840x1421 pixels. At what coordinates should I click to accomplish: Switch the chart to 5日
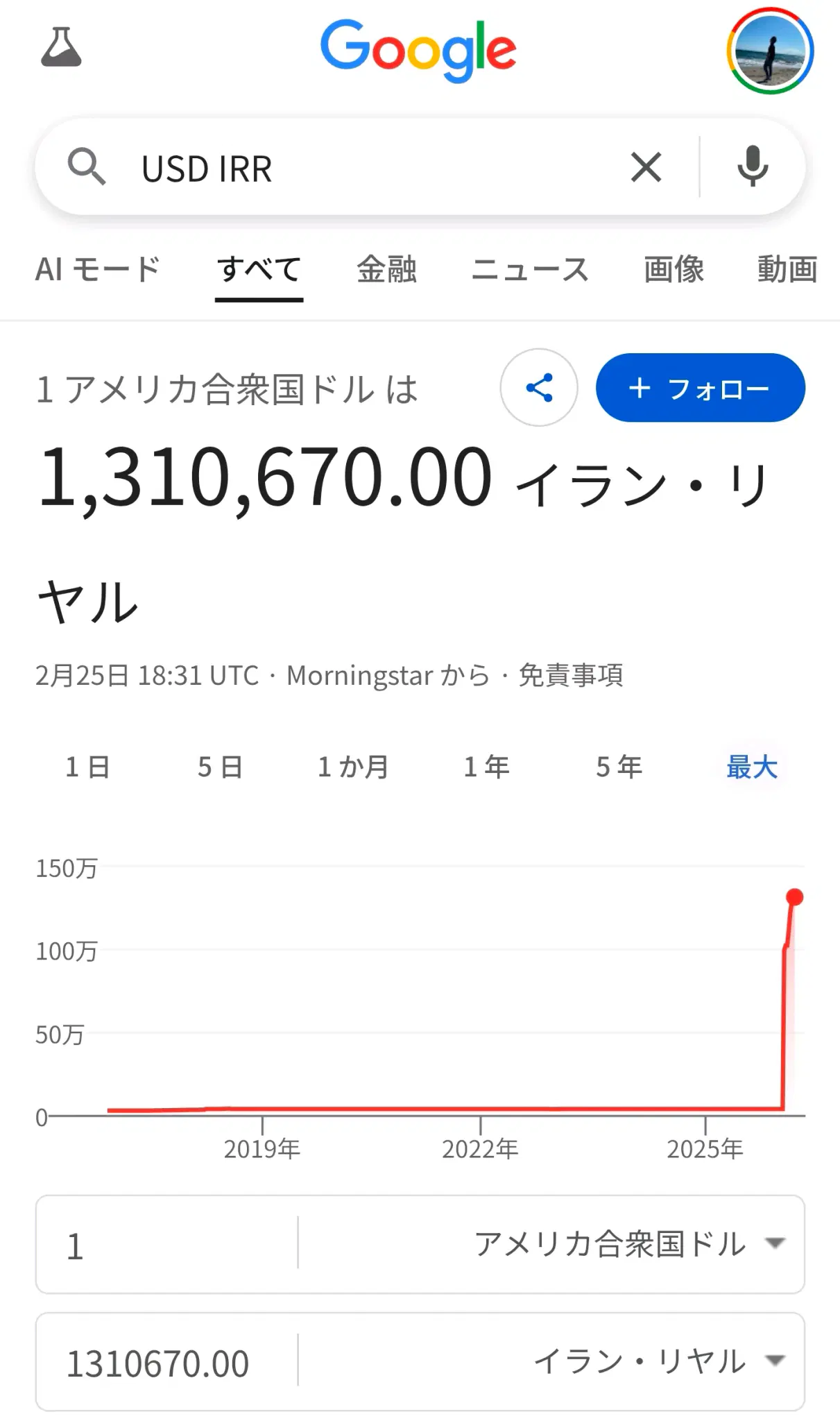pos(220,767)
